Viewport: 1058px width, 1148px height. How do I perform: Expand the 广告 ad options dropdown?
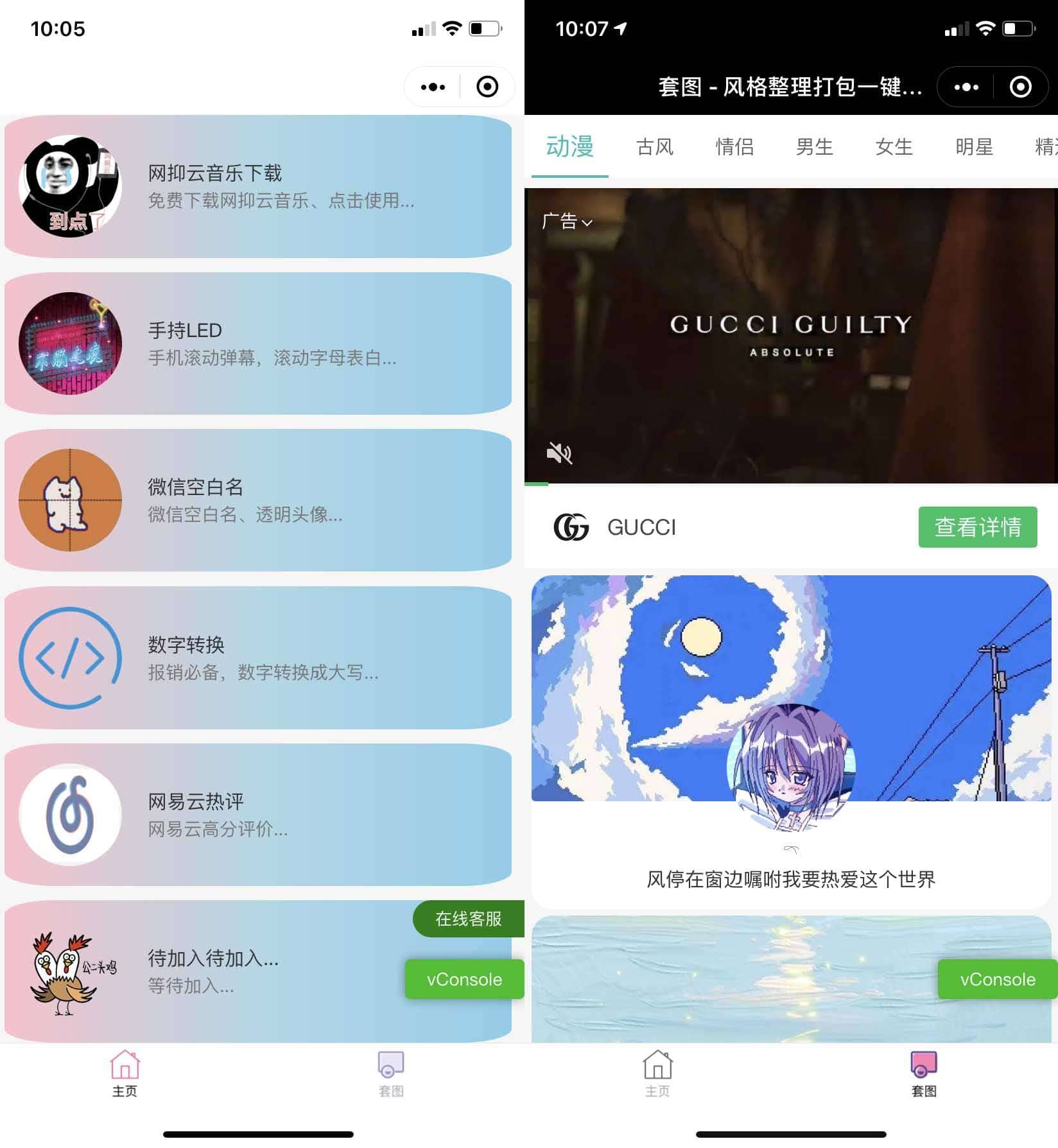(x=567, y=222)
